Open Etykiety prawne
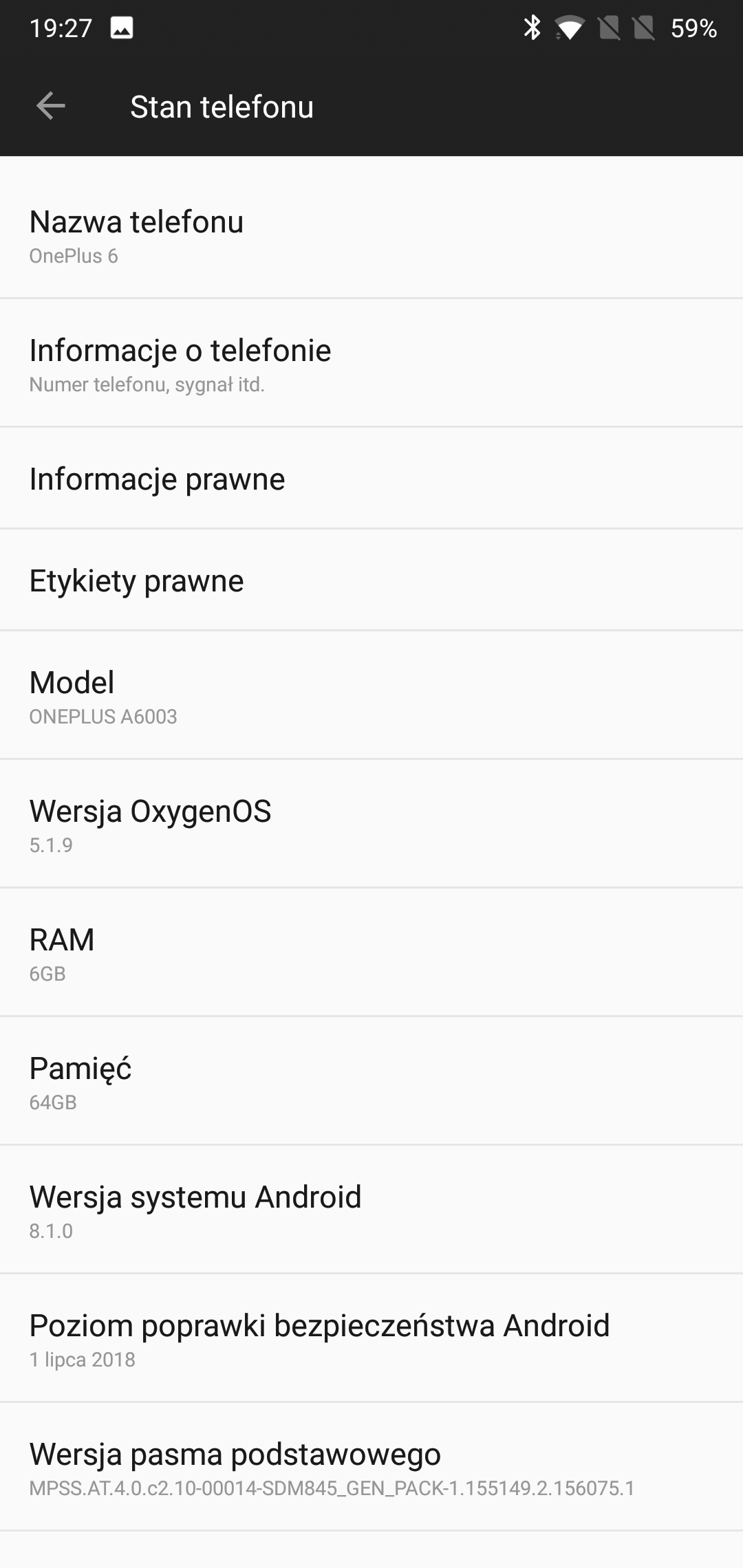 [x=371, y=580]
